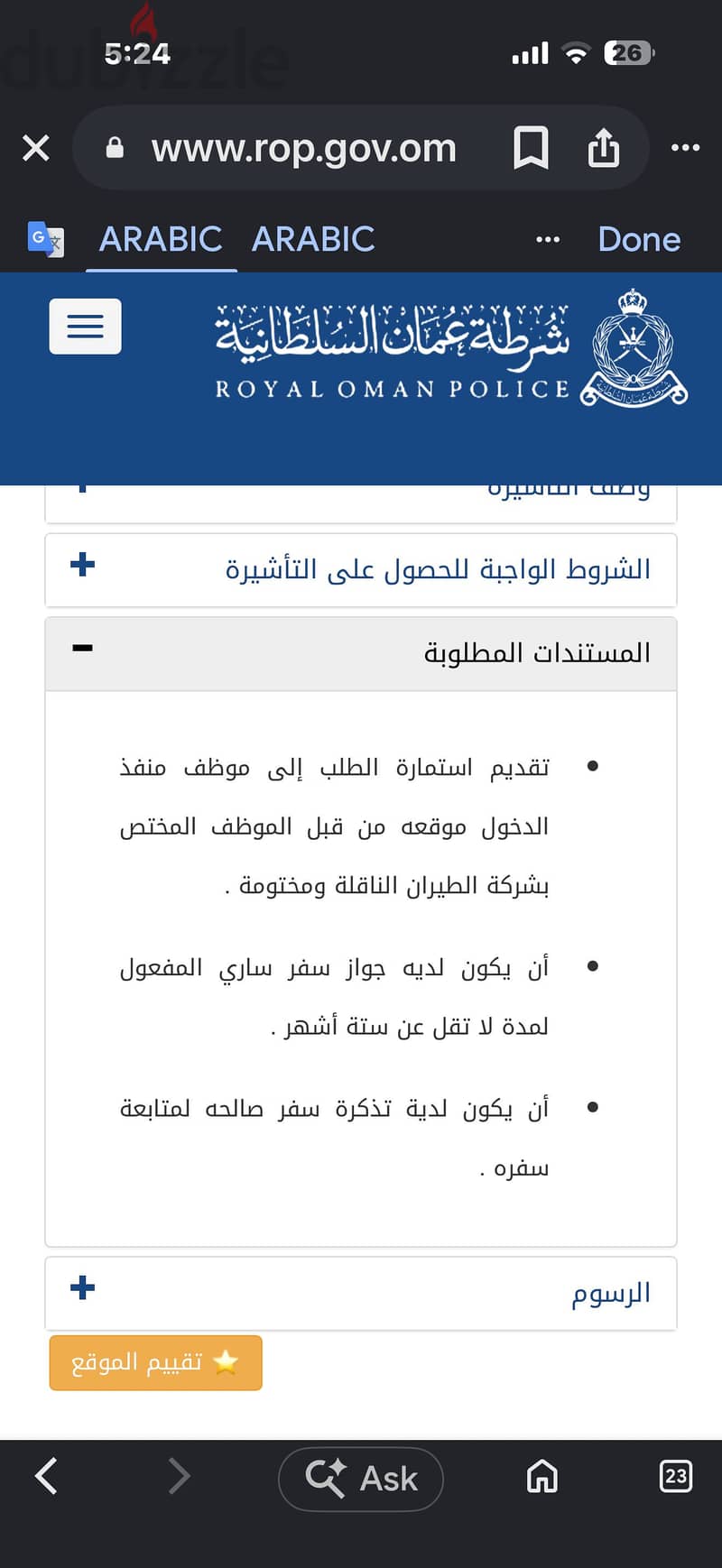Share this page

(604, 147)
